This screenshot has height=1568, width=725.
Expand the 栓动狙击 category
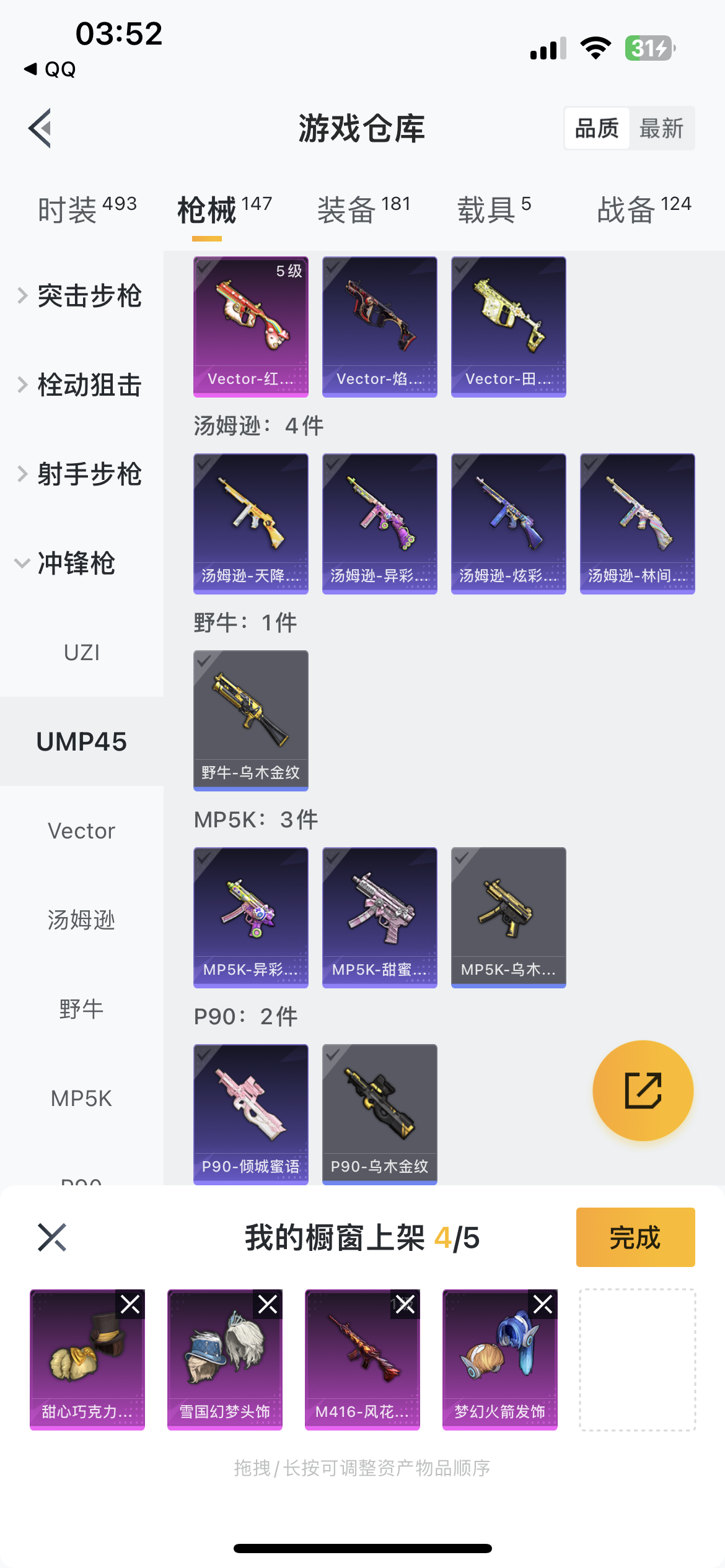point(82,385)
